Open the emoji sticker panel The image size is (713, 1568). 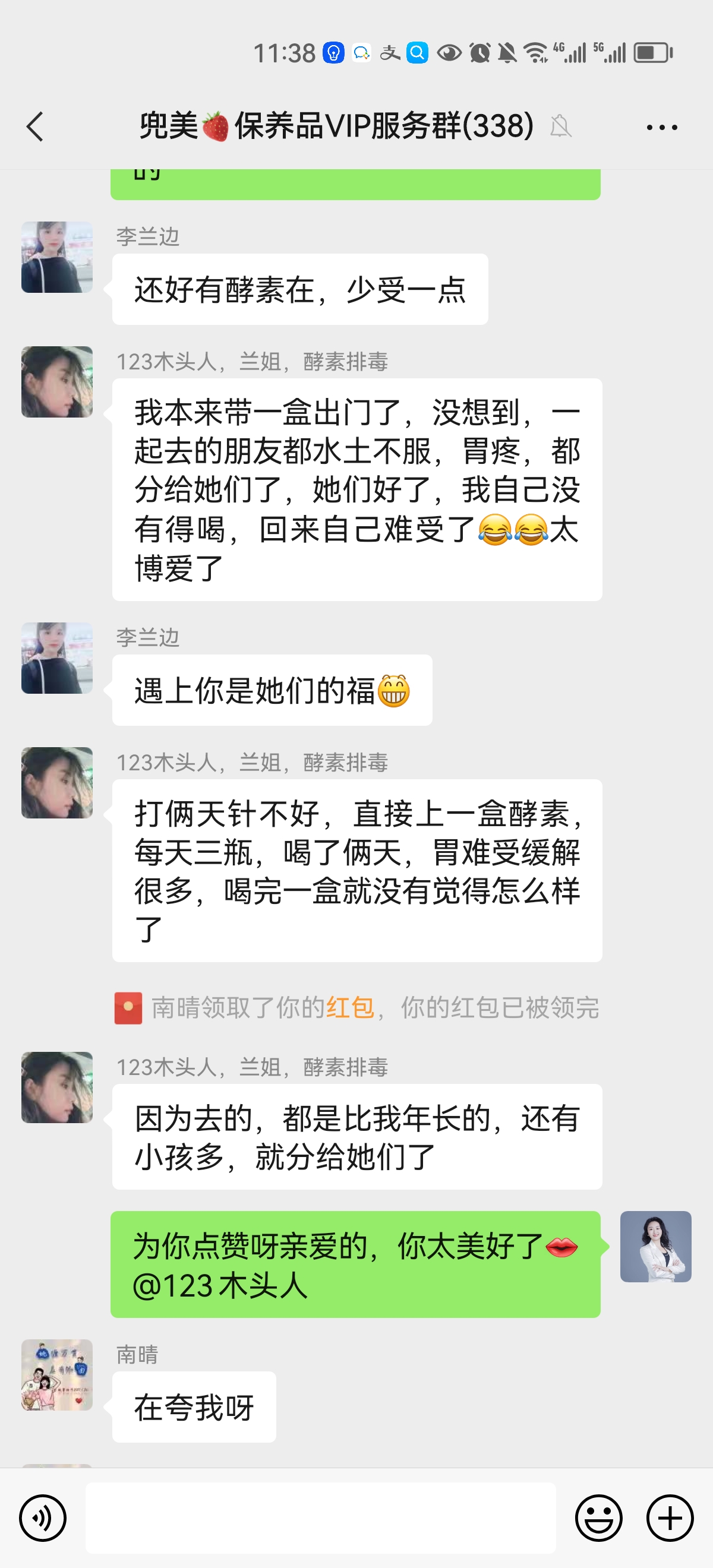[x=598, y=1518]
